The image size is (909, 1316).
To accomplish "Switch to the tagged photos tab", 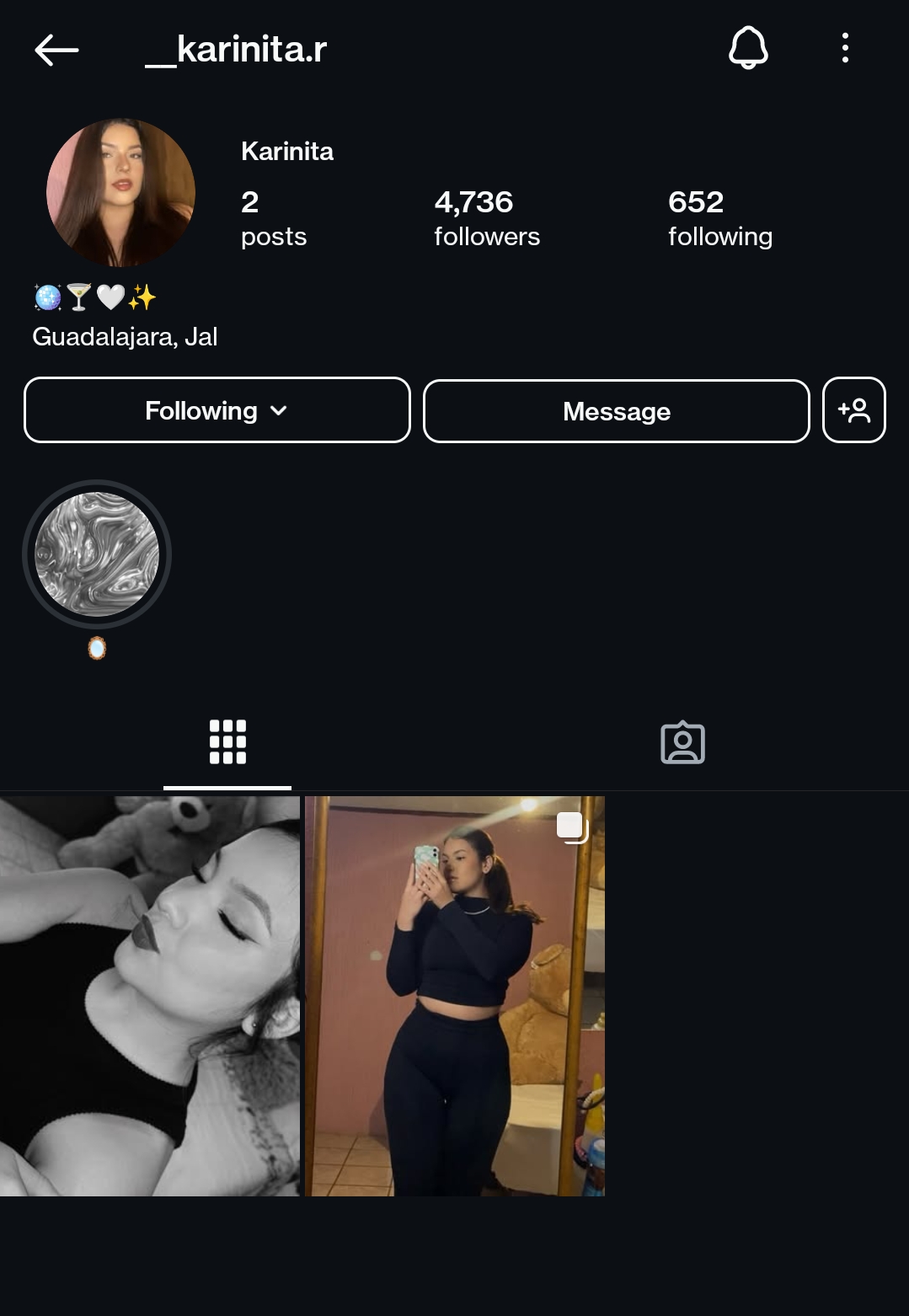I will coord(682,743).
